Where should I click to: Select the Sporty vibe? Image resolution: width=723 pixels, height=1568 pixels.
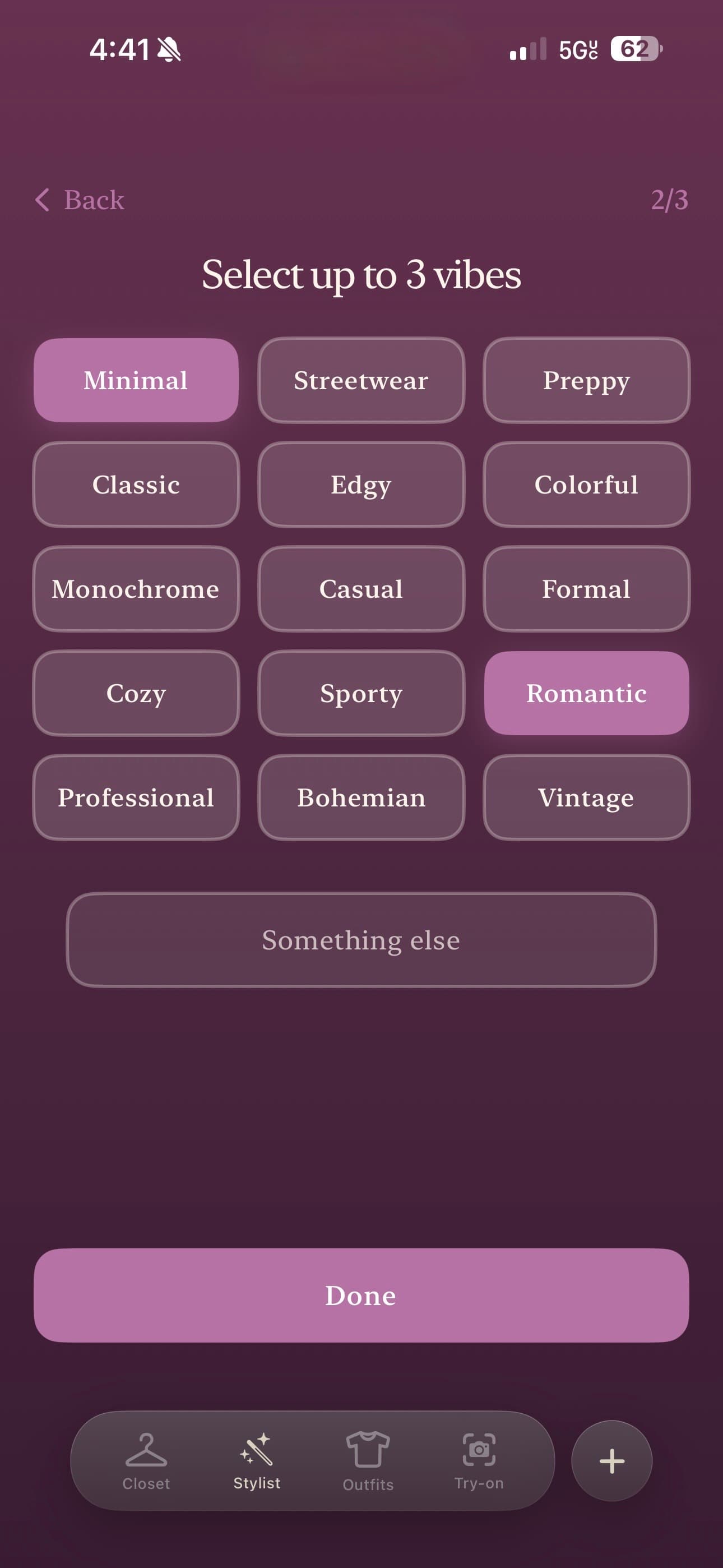361,693
